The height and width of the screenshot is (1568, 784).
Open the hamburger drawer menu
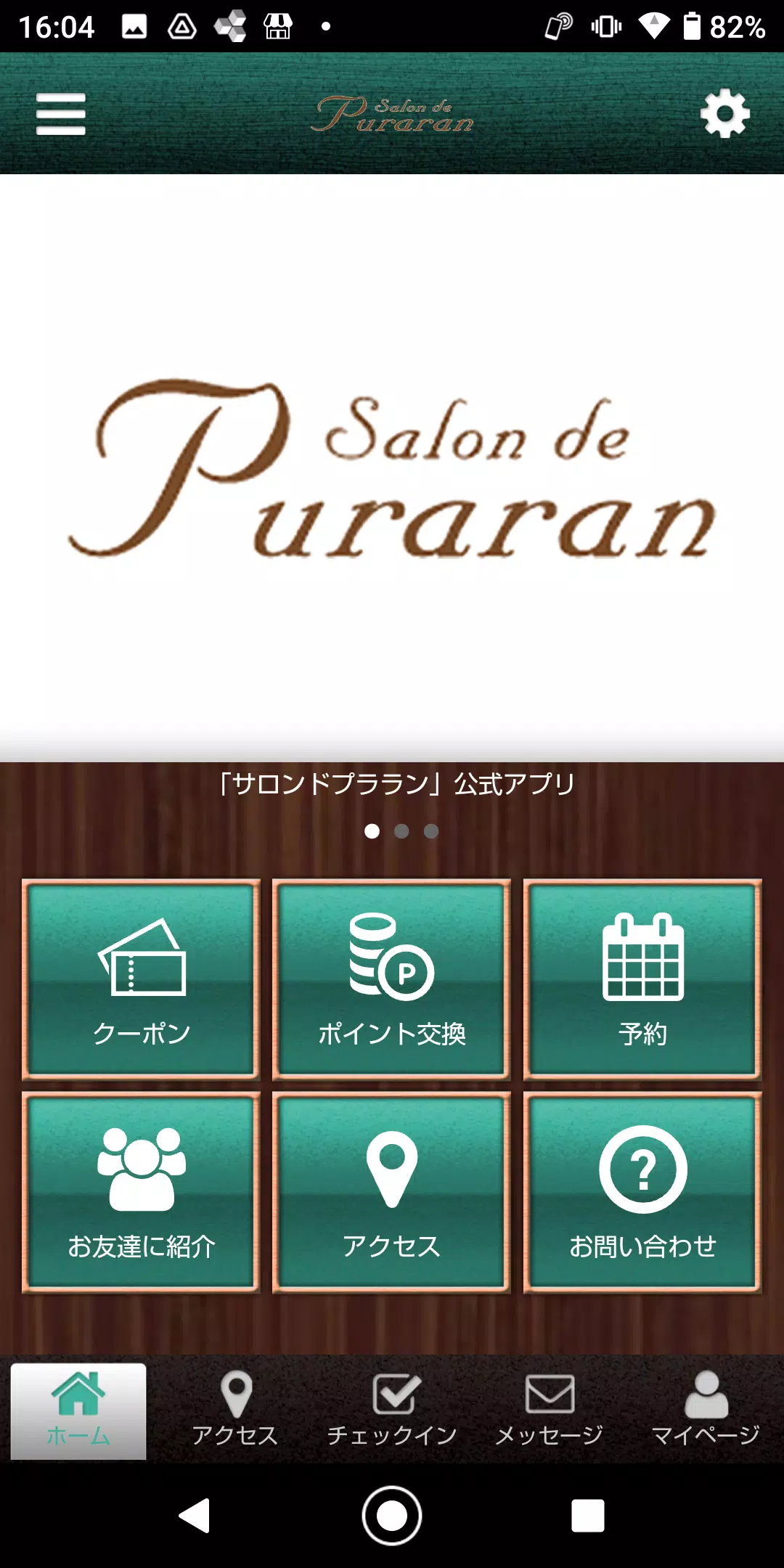point(61,114)
